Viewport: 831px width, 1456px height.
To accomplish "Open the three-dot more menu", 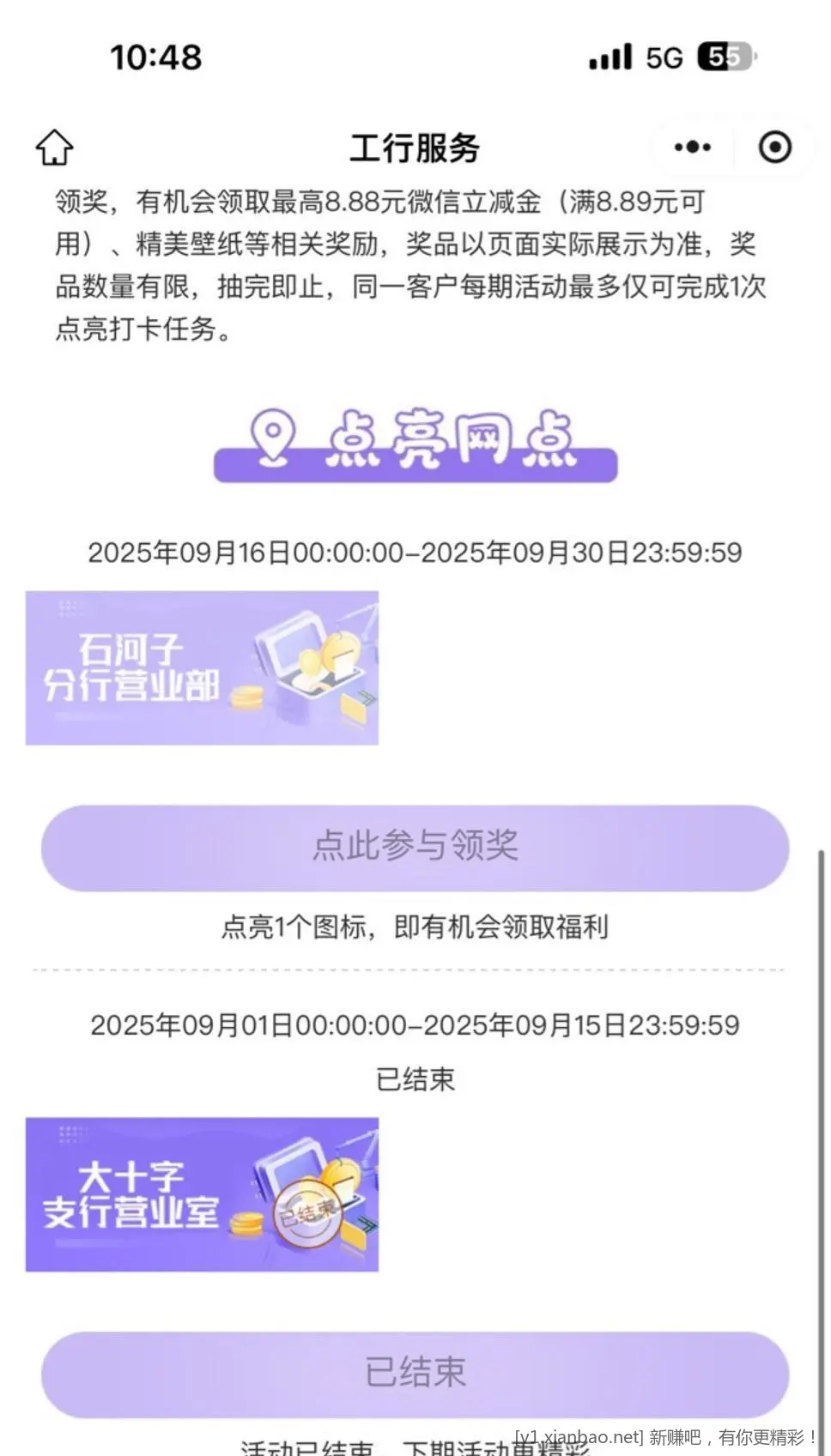I will 692,148.
